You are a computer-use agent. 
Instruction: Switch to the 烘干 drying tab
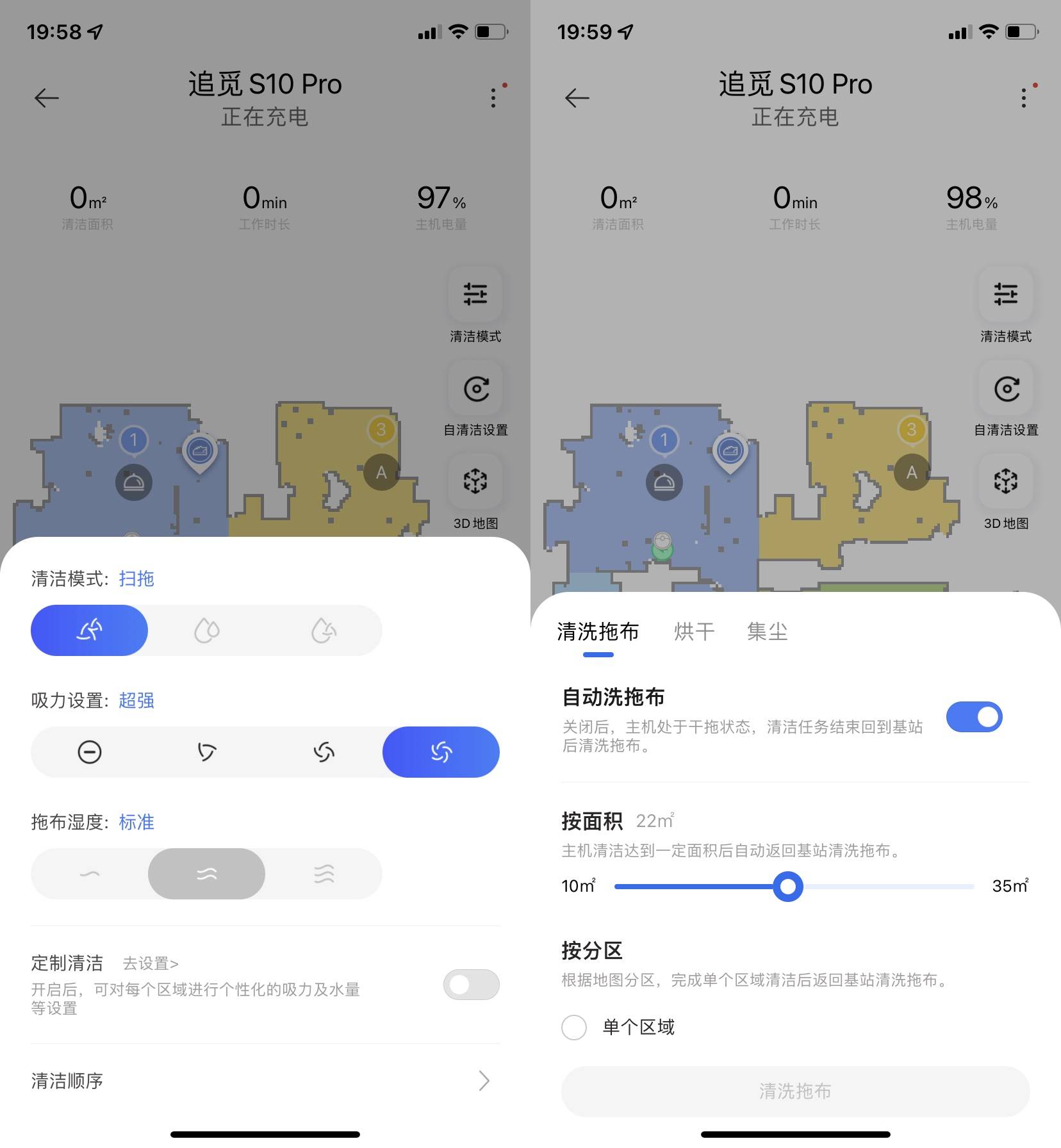[x=693, y=631]
